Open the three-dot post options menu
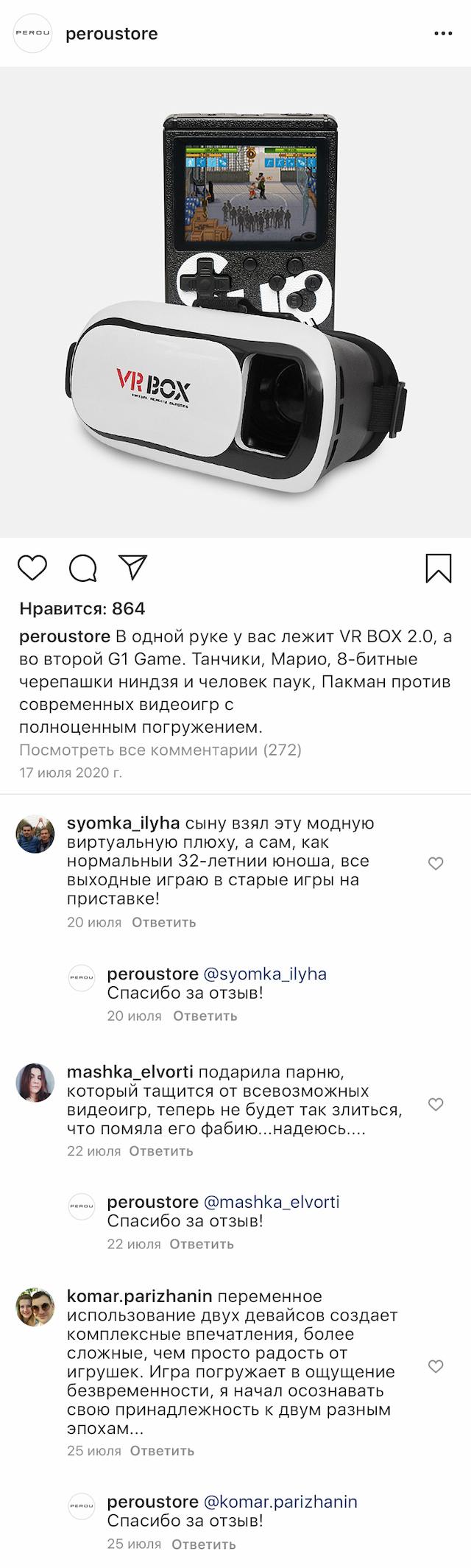Image resolution: width=471 pixels, height=1568 pixels. tap(442, 34)
